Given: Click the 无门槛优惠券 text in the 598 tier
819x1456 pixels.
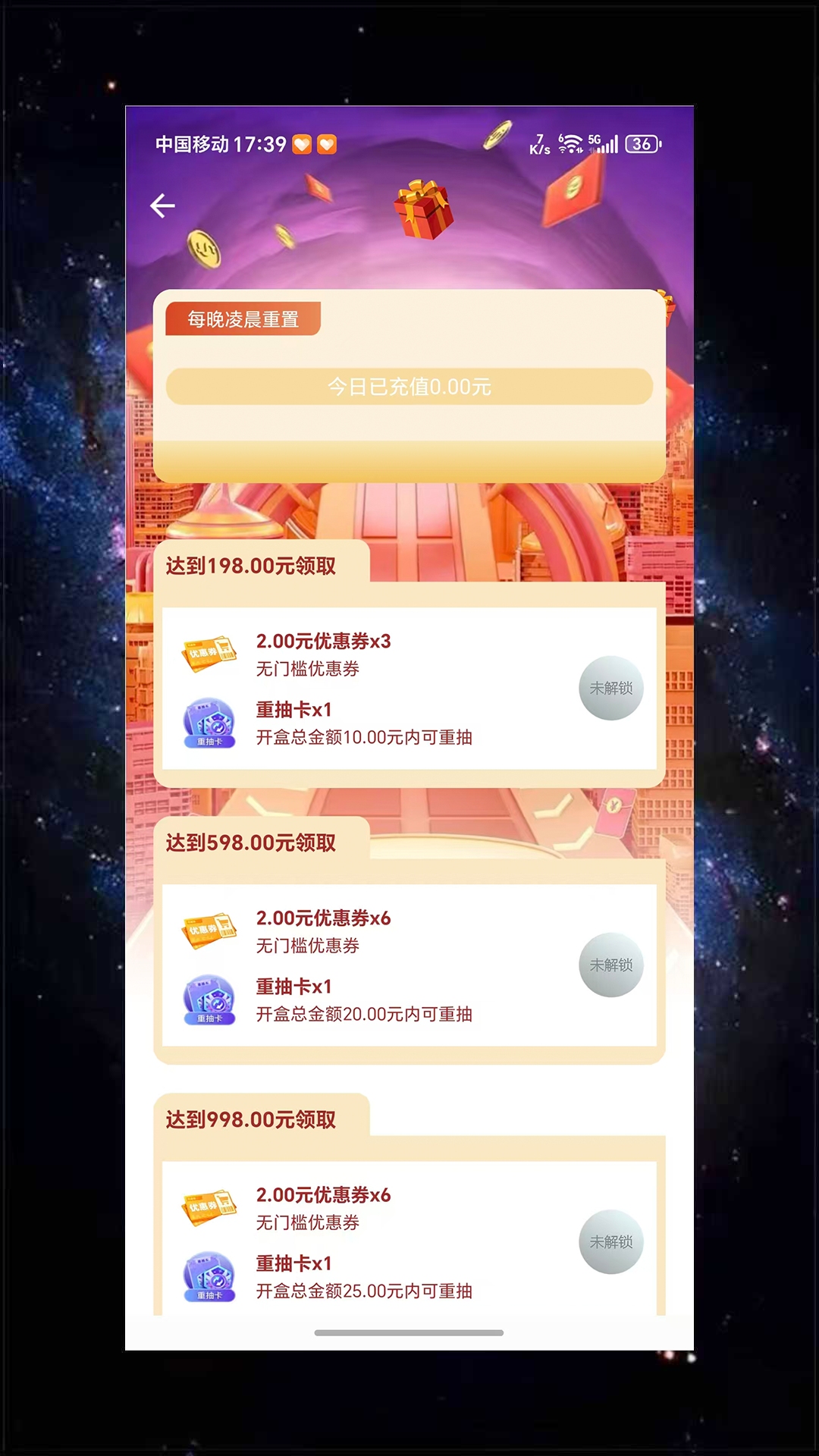Looking at the screenshot, I should 306,946.
